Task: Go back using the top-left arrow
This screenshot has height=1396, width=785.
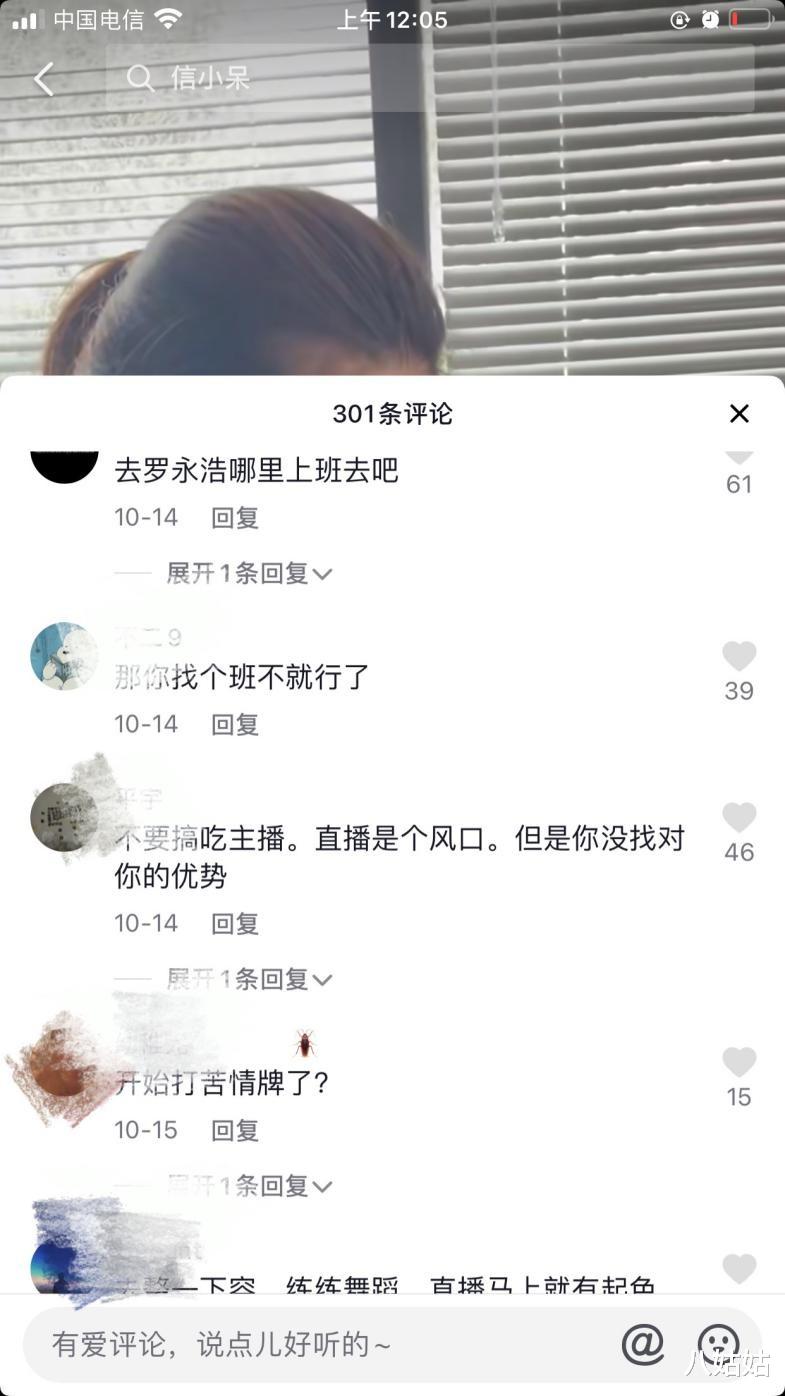Action: coord(43,79)
